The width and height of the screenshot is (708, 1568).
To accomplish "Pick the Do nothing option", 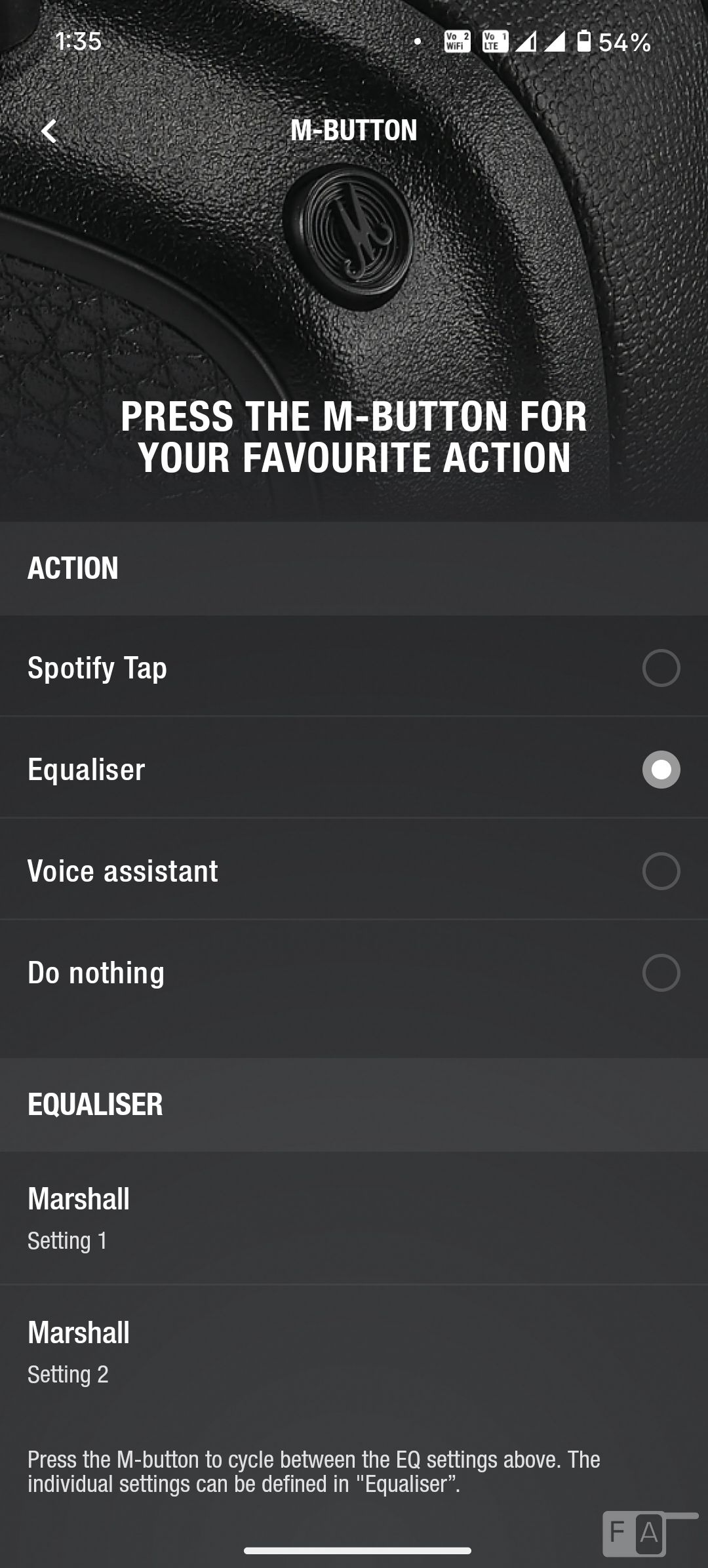I will tap(661, 973).
